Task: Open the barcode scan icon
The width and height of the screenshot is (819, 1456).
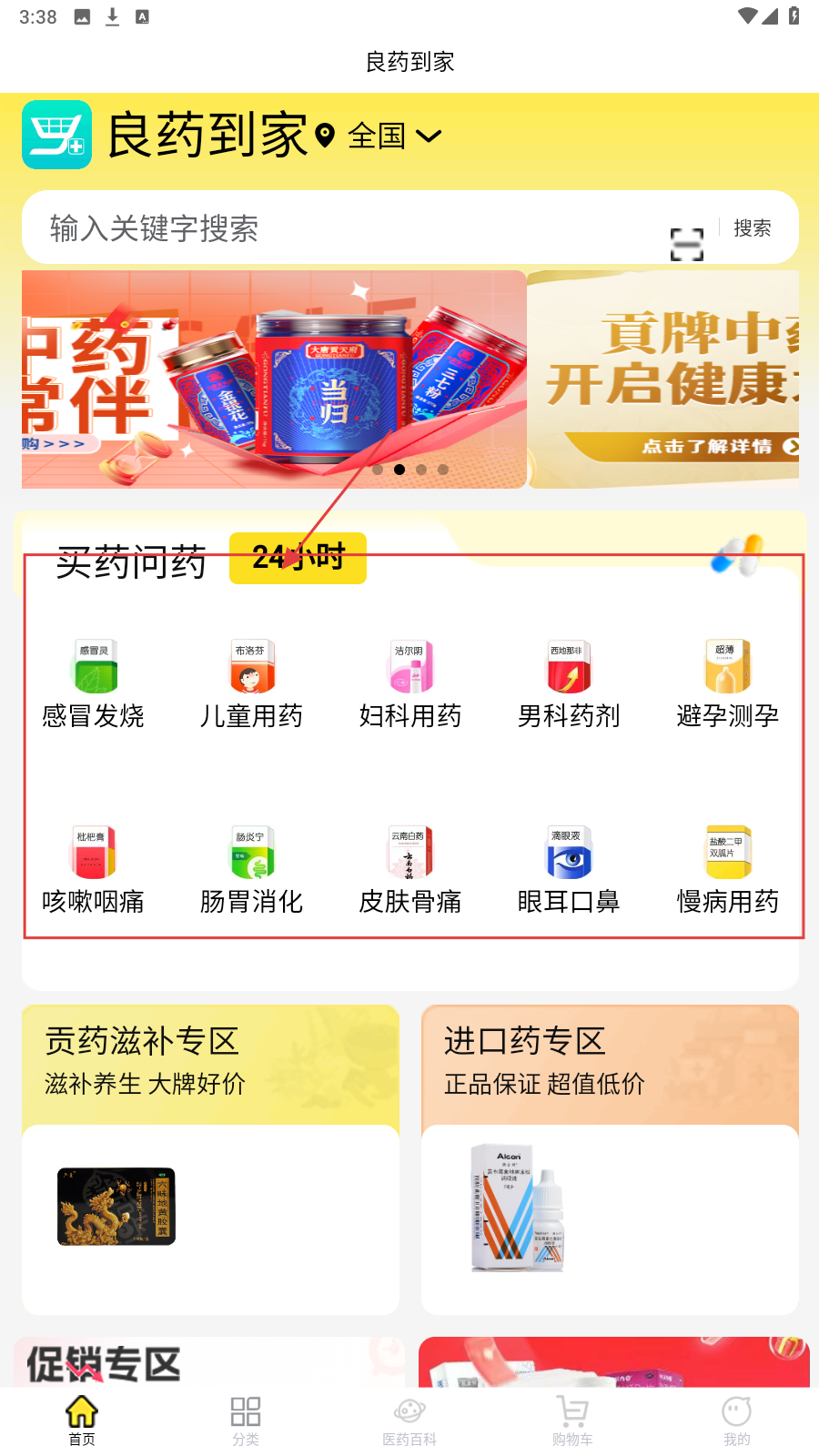Action: point(686,244)
